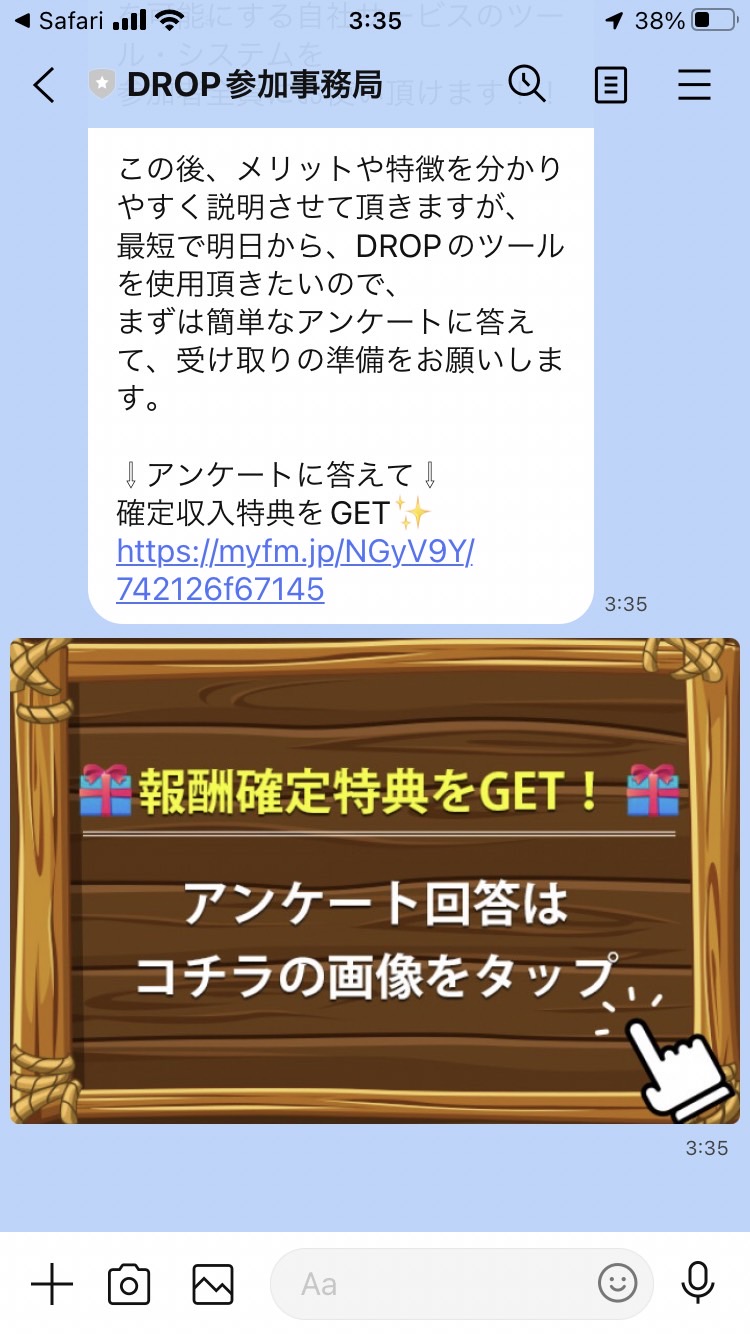Screen dimensions: 750x1334
Task: Tap the 報酬確定特典をGET survey image
Action: (374, 880)
